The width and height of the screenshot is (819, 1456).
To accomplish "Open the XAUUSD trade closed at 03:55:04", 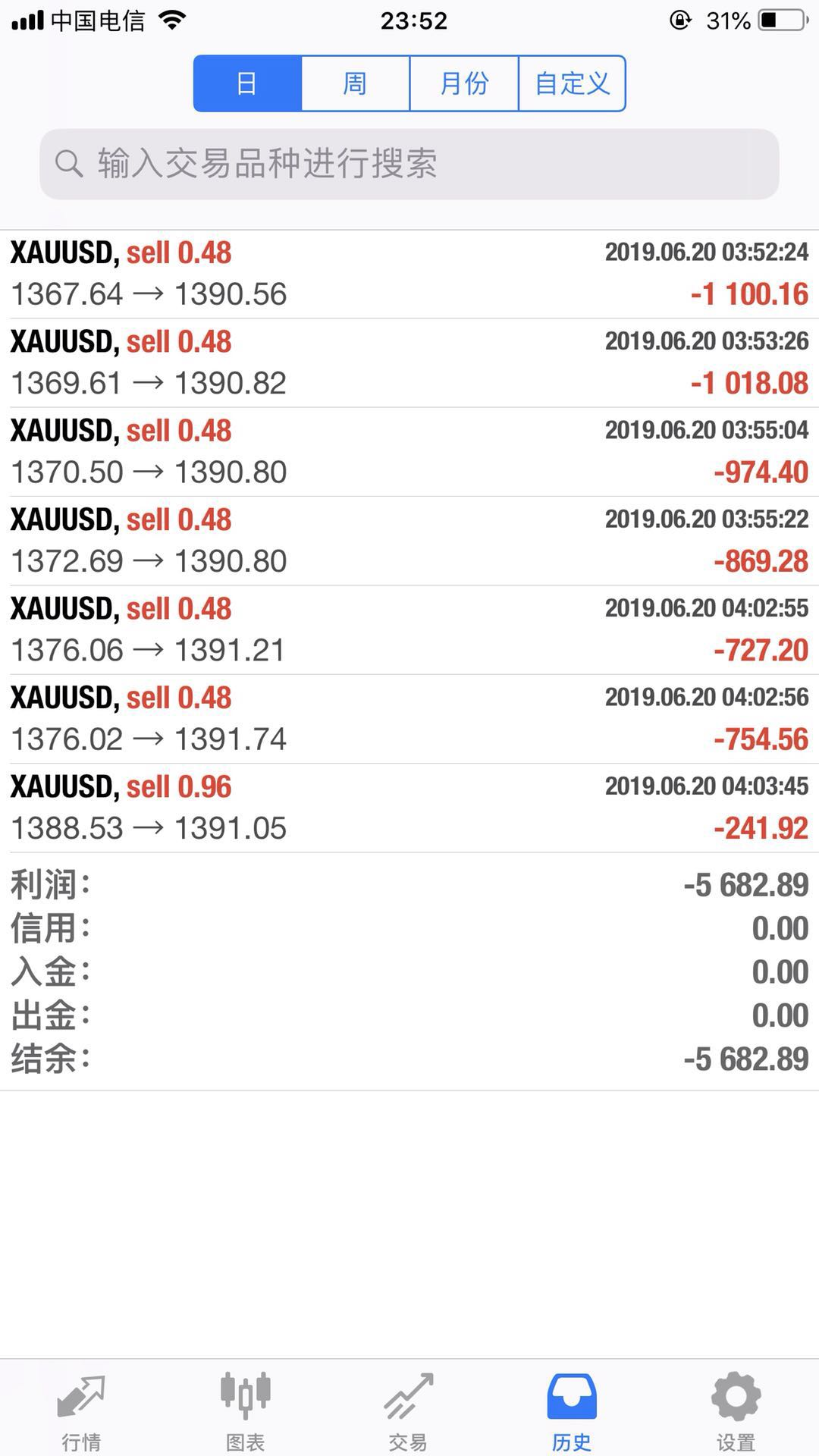I will [409, 452].
